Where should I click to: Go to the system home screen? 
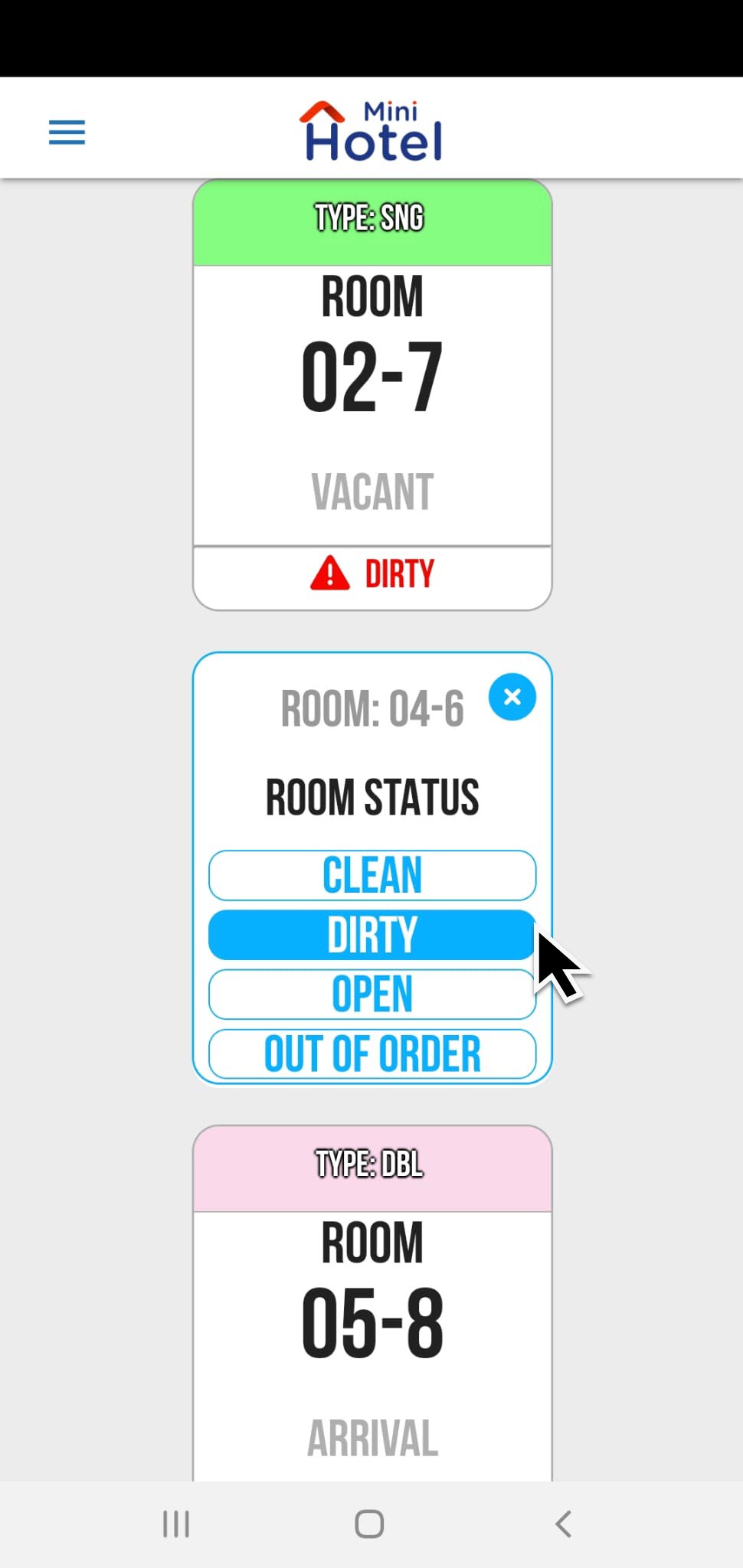click(369, 1524)
